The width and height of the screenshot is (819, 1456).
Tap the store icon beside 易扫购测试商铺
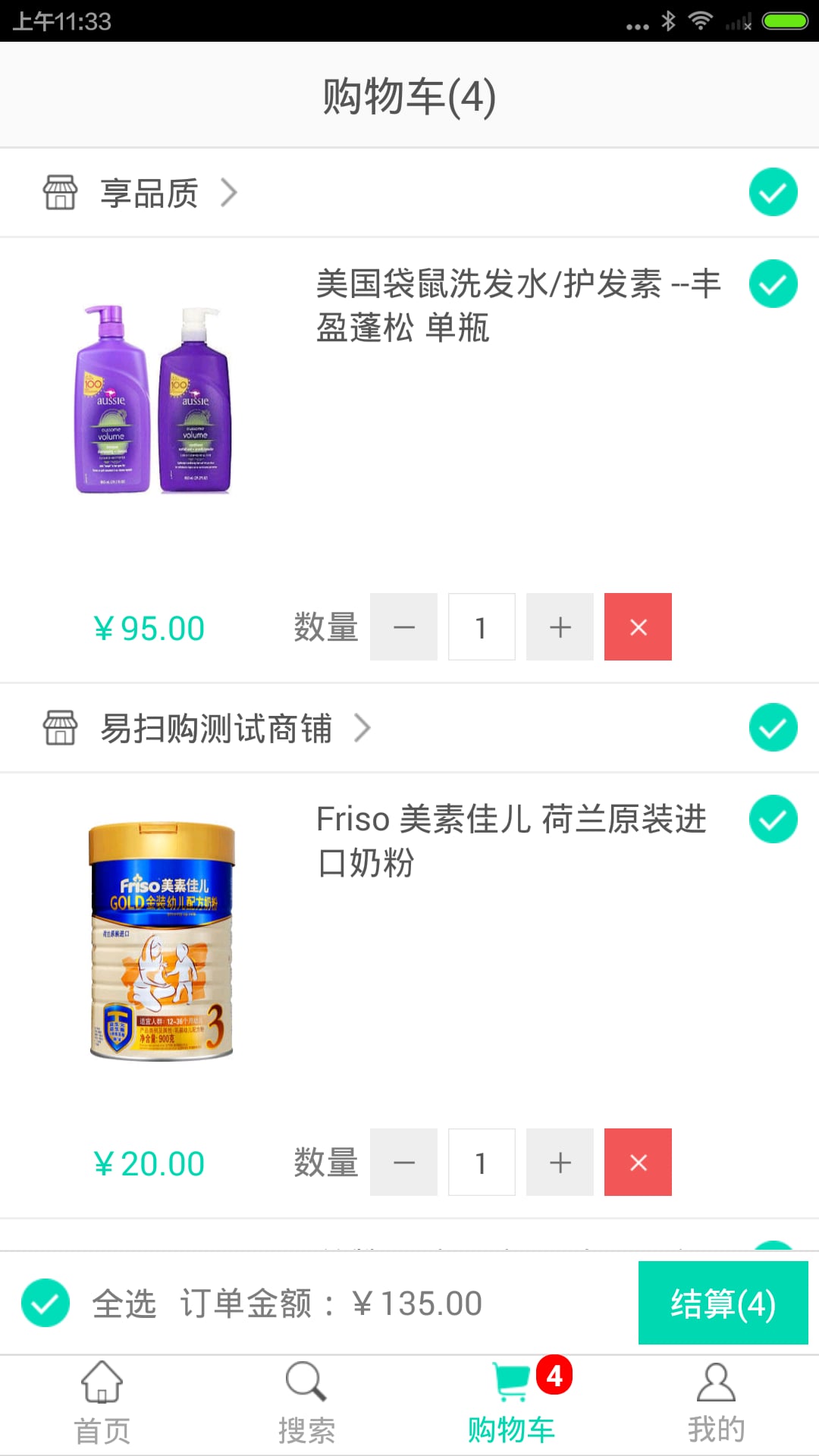[x=61, y=727]
